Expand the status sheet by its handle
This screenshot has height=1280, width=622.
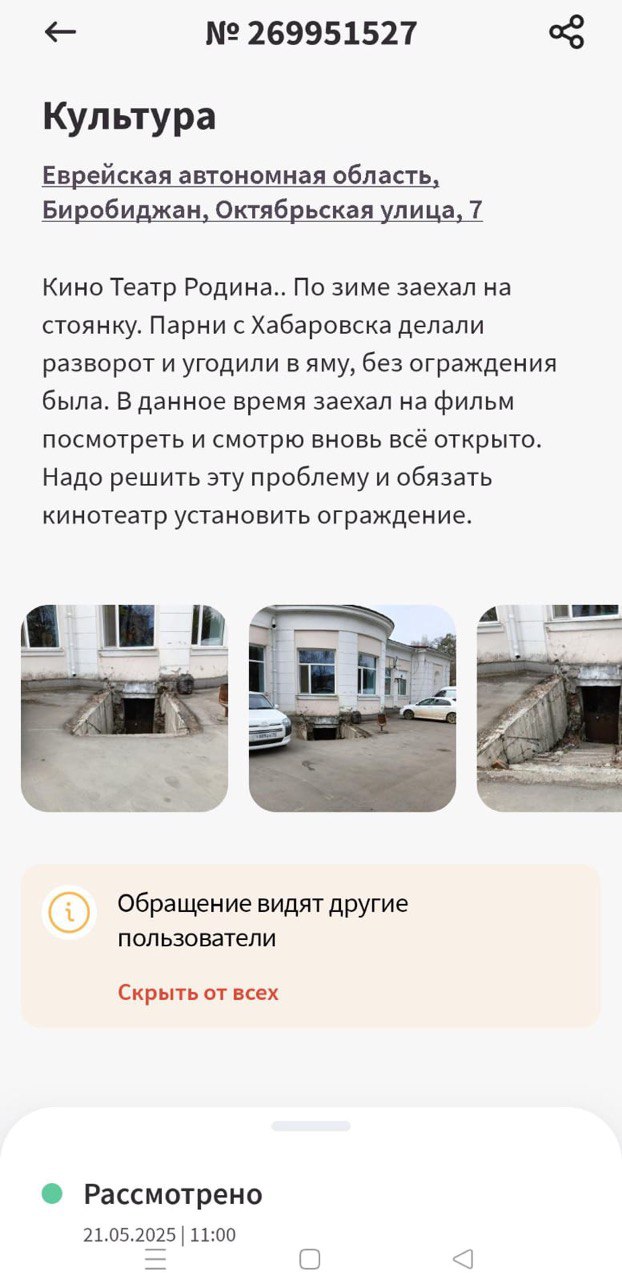tap(311, 1126)
